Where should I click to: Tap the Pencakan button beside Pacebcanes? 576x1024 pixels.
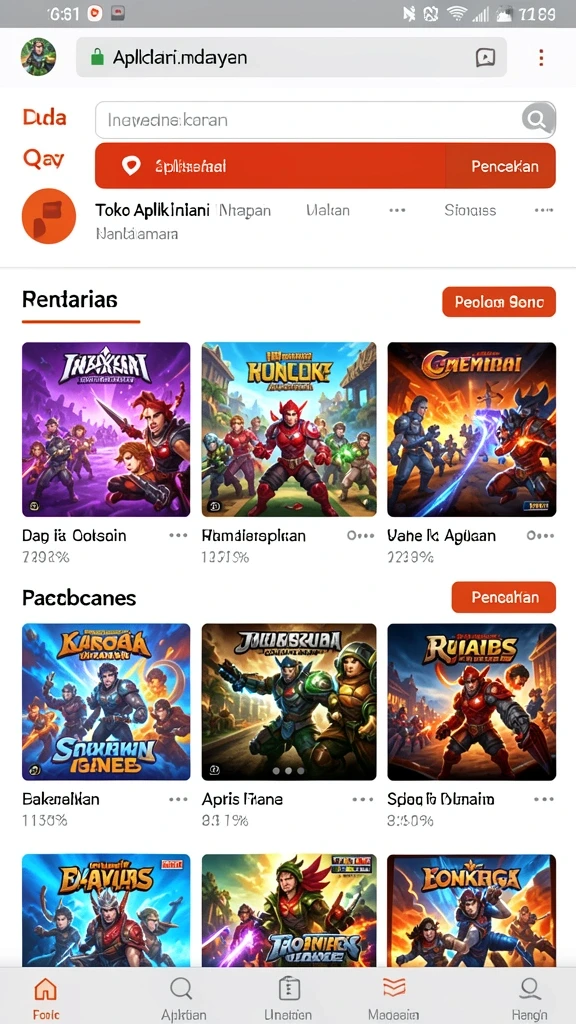tap(504, 598)
